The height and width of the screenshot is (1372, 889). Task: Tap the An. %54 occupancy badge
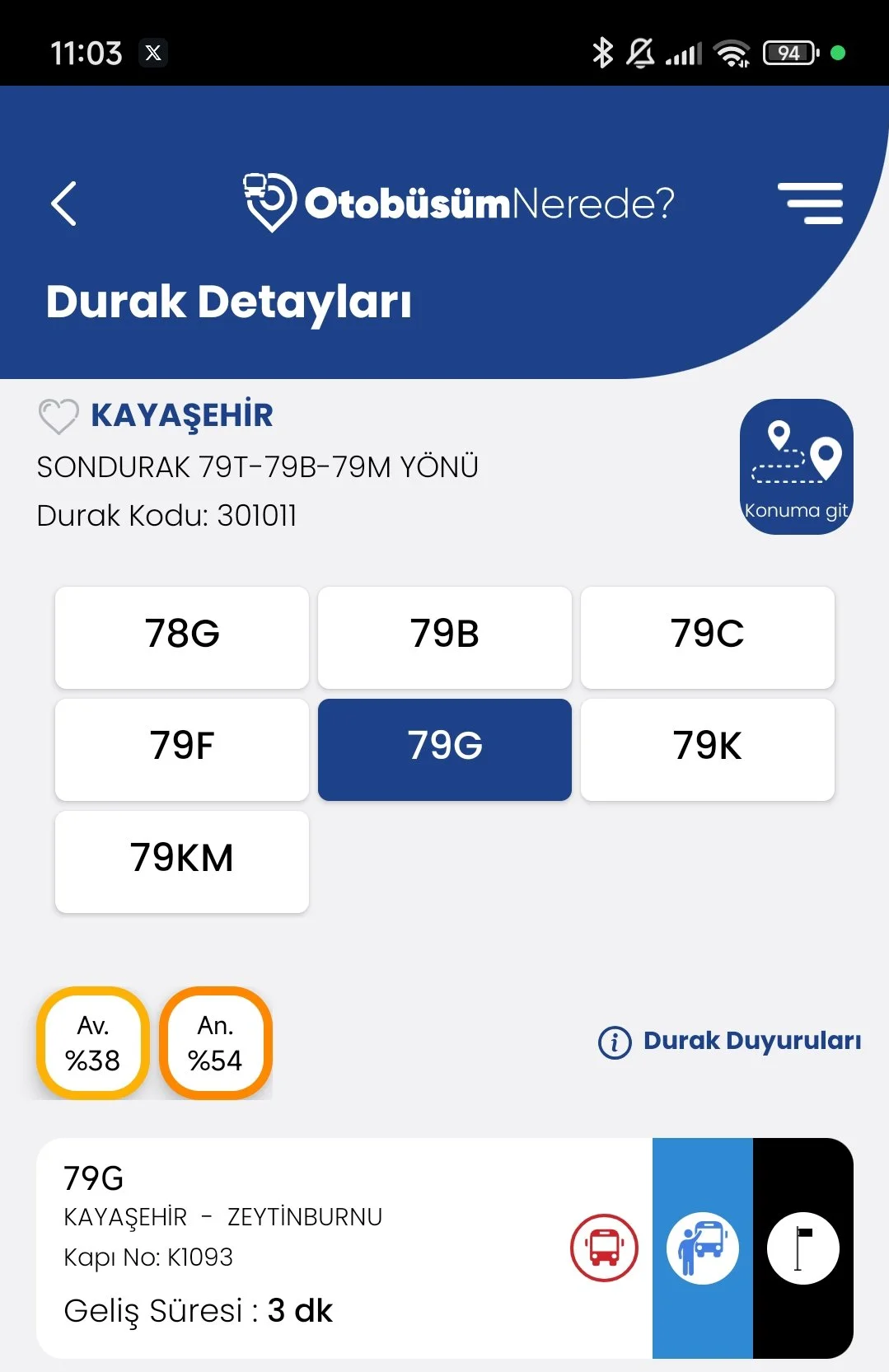215,1043
